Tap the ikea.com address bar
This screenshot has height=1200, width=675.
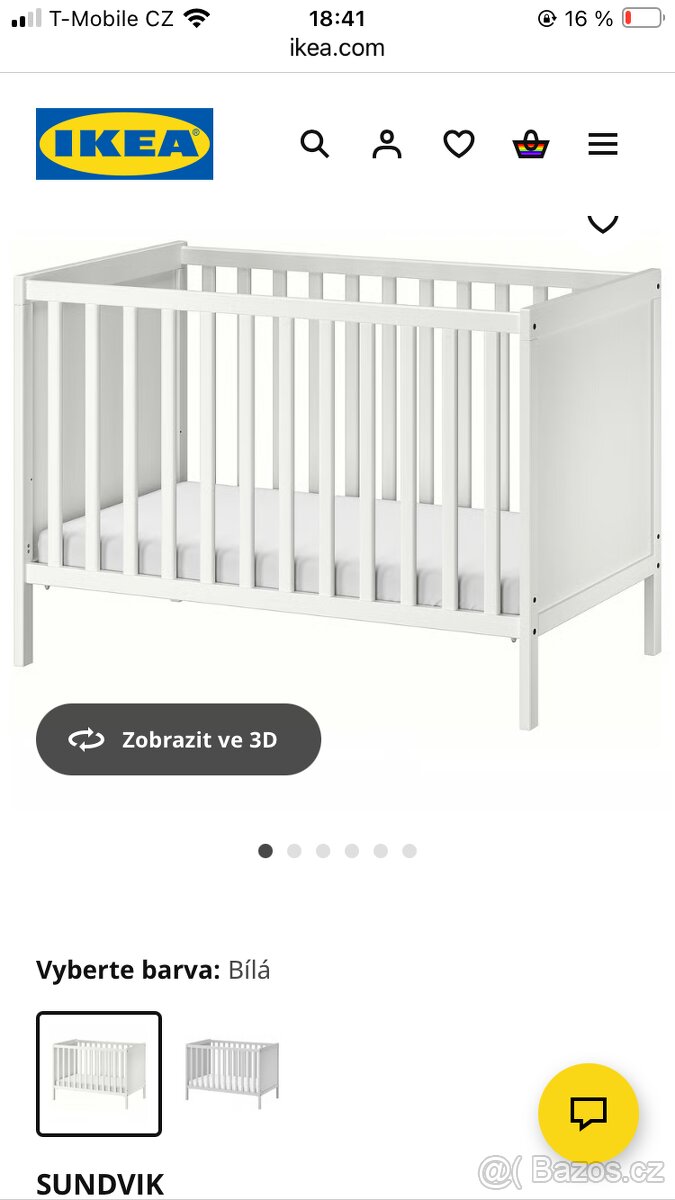(337, 47)
